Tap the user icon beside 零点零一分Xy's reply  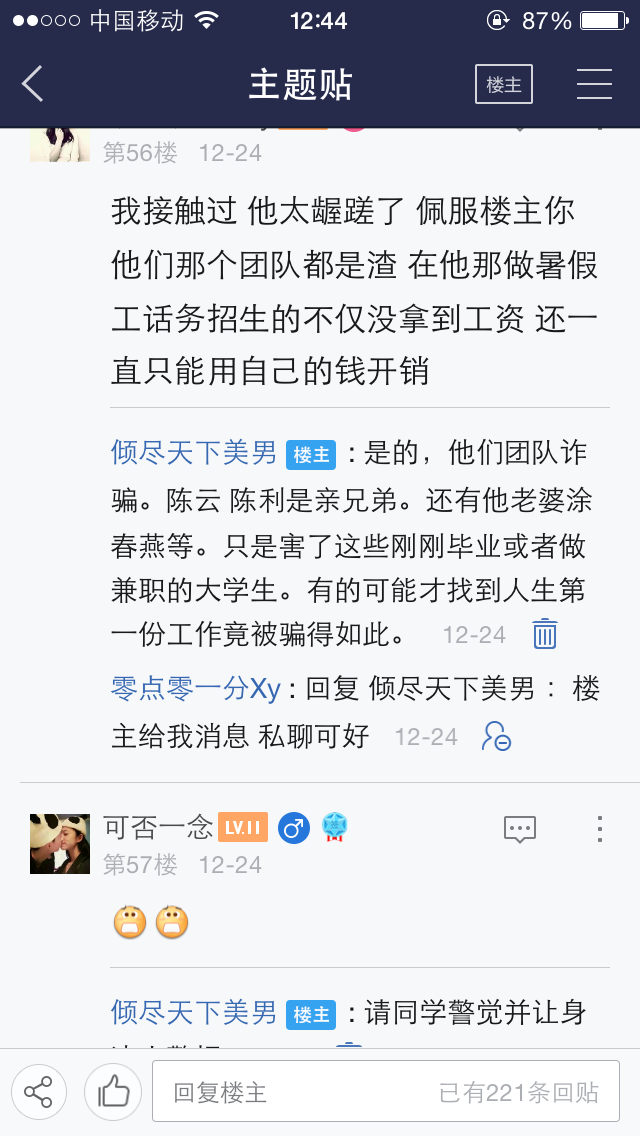tap(496, 737)
